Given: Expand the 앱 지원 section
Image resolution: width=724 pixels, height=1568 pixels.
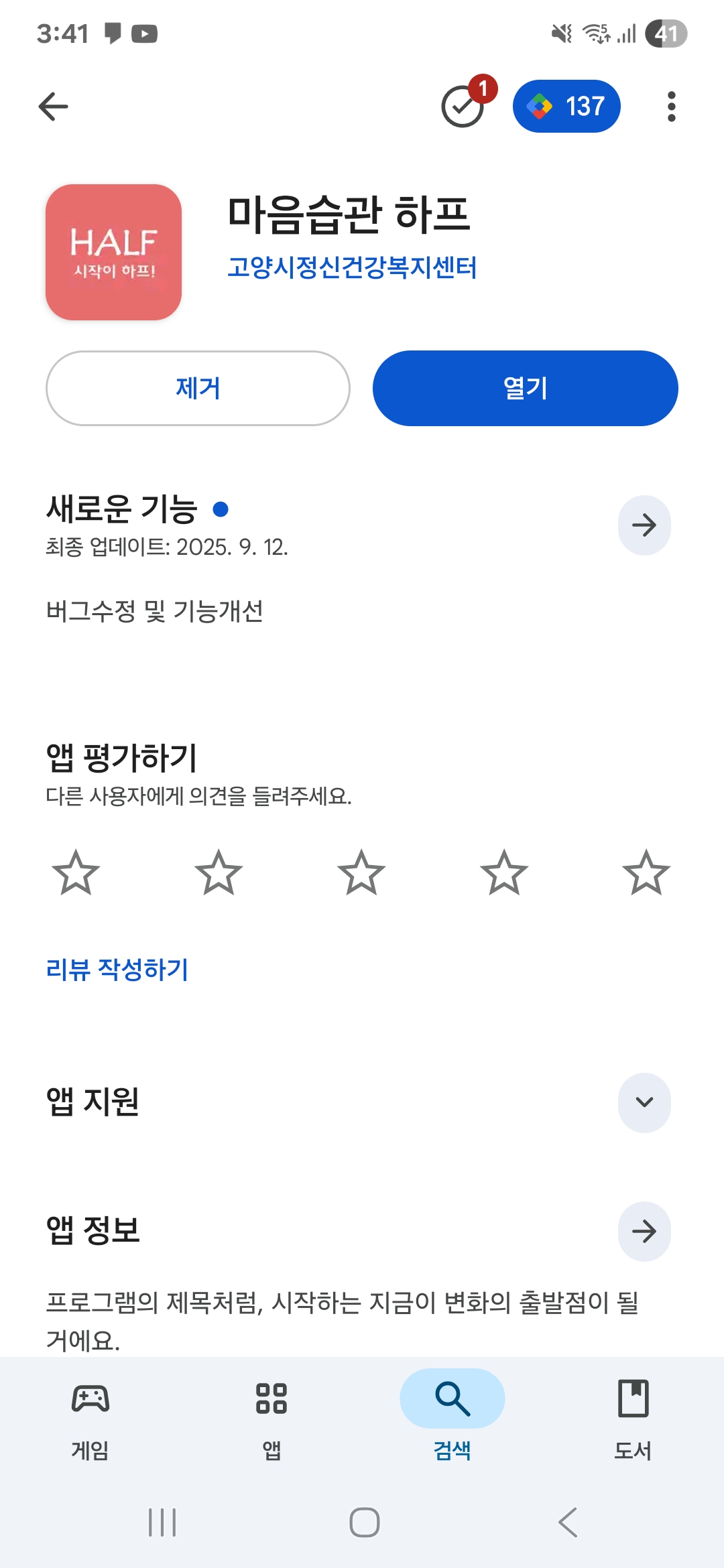Looking at the screenshot, I should (644, 1102).
